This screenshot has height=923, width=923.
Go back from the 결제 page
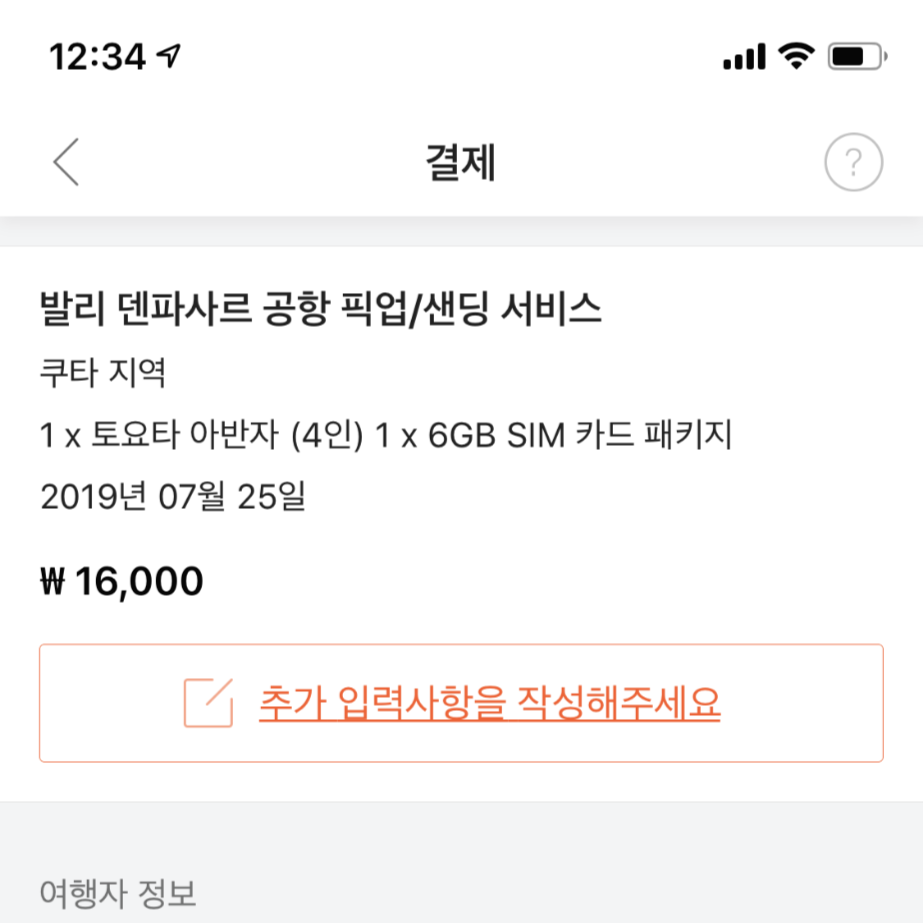click(x=66, y=162)
